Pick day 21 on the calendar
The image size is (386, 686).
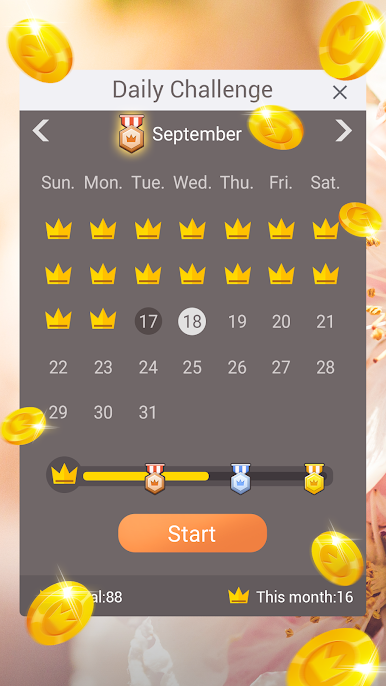click(325, 322)
